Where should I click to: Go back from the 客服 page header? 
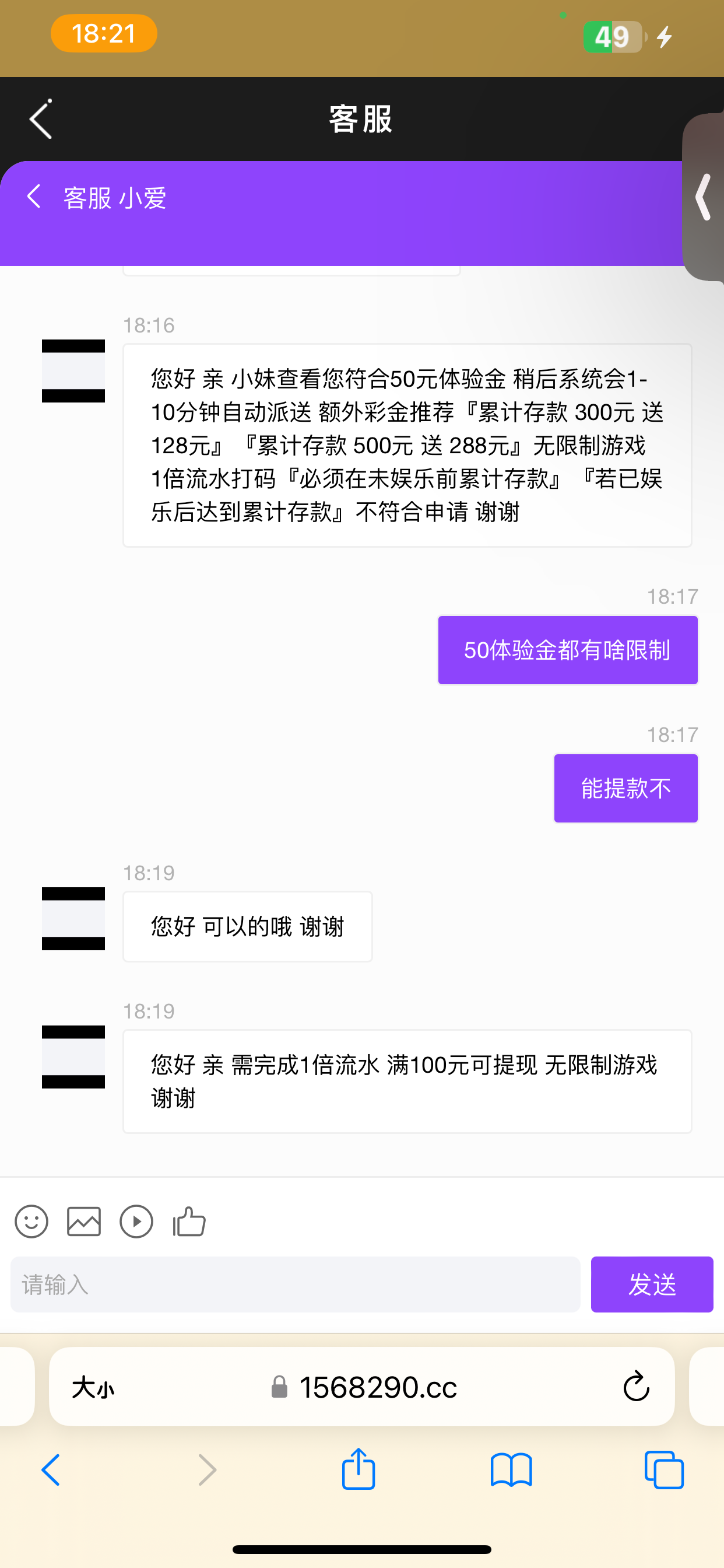pyautogui.click(x=41, y=120)
